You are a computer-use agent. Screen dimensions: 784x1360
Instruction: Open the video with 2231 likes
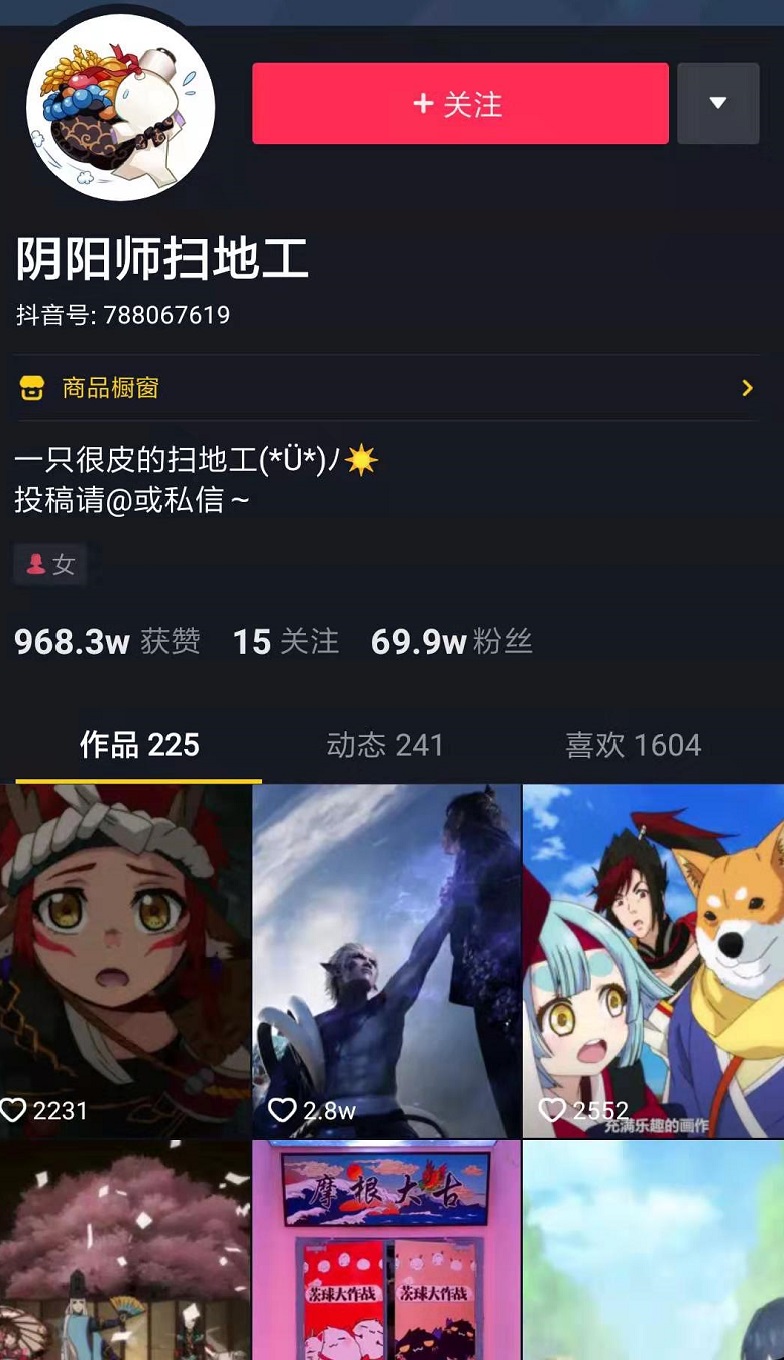click(x=125, y=960)
